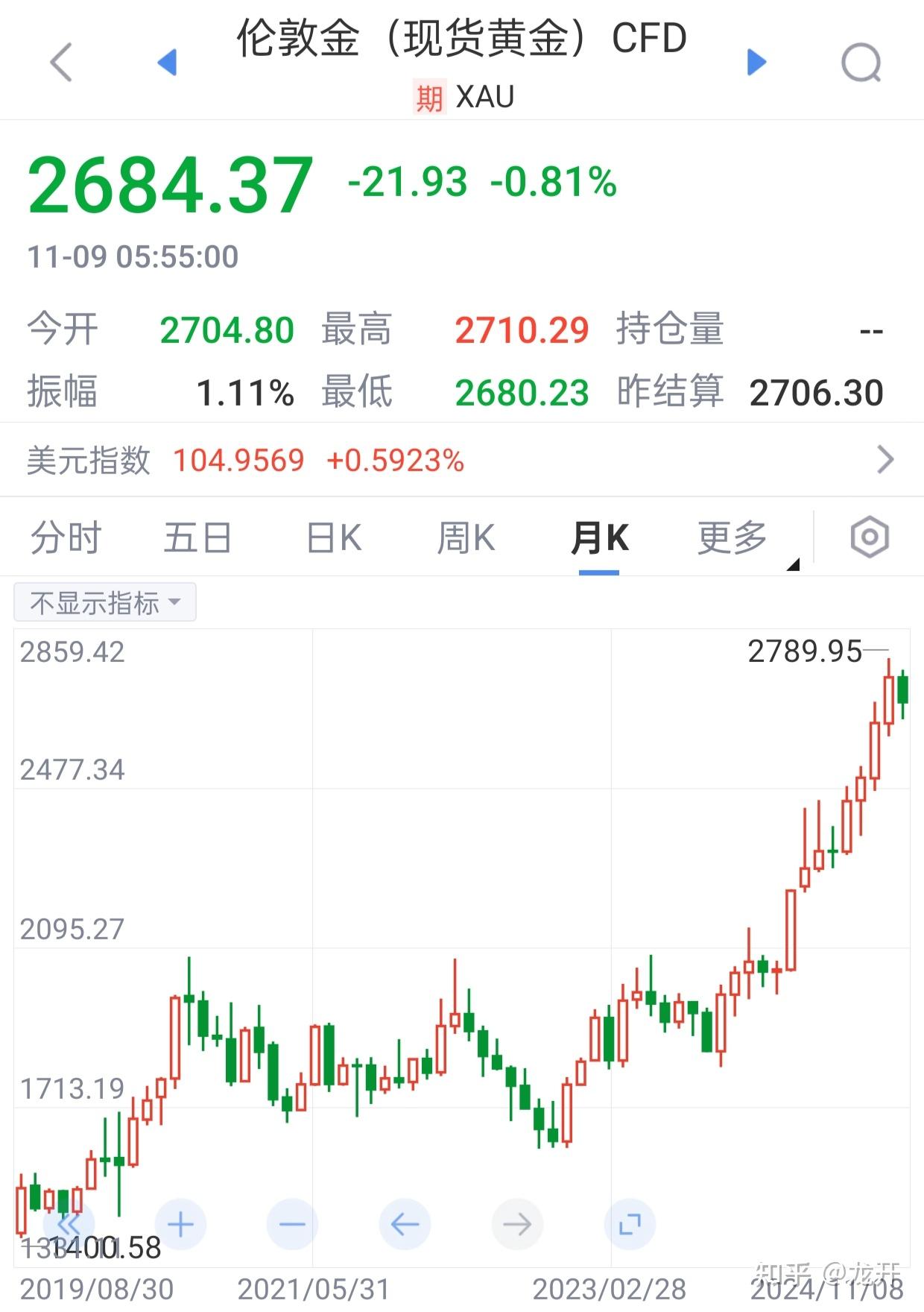Open fullscreen chart view
Viewport: 924px width, 1312px height.
point(628,1223)
